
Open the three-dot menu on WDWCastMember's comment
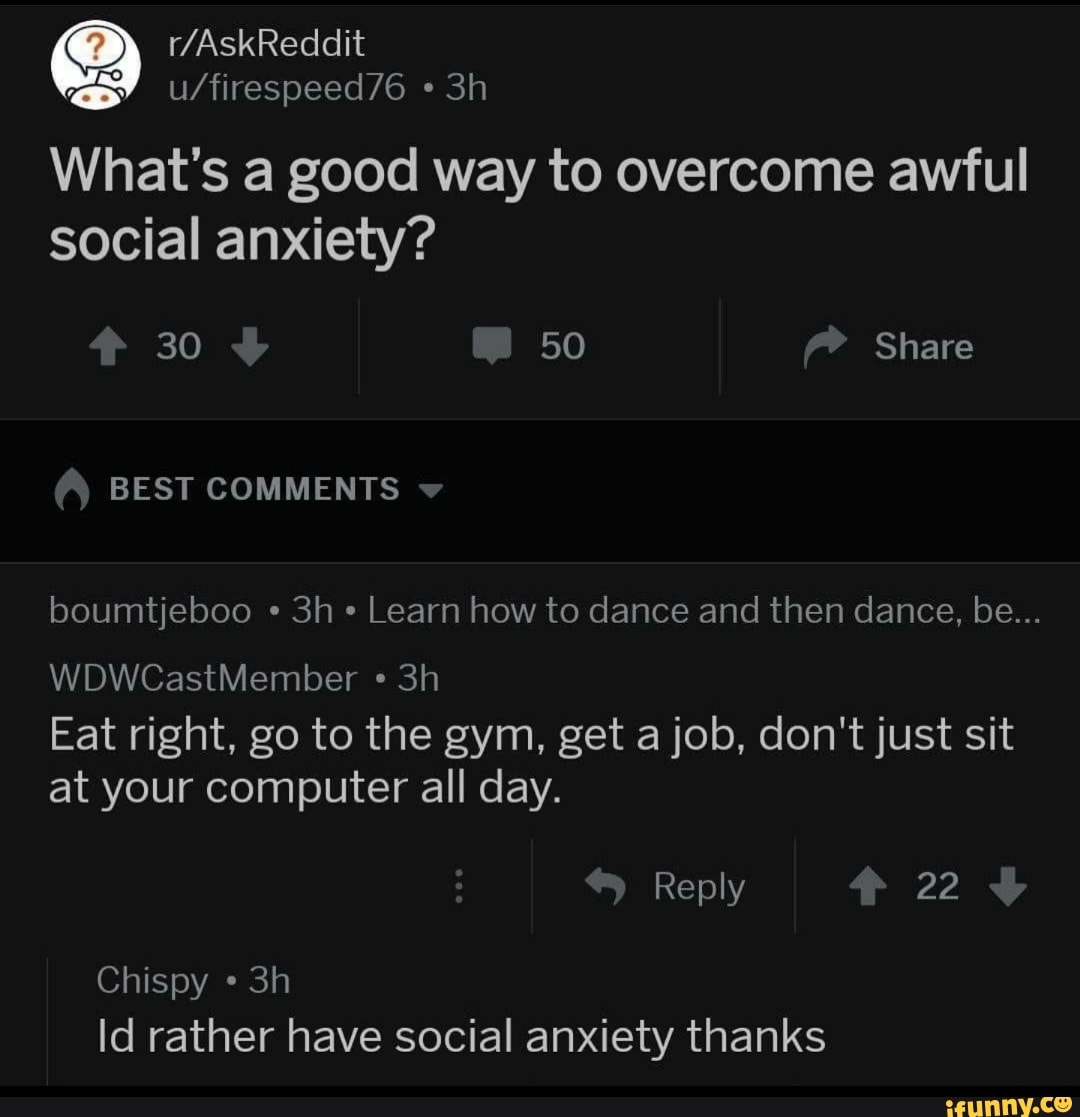coord(458,886)
